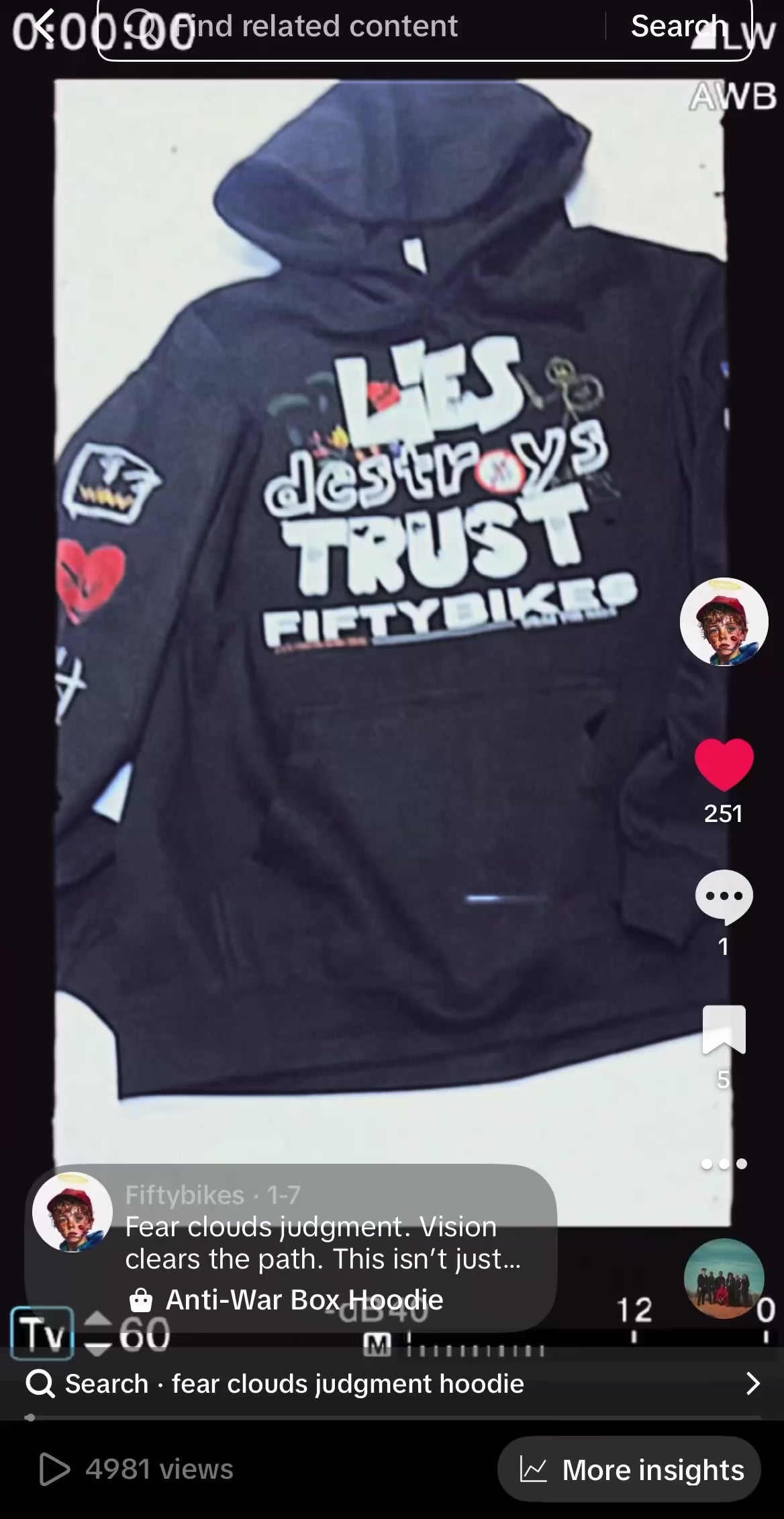
Task: Open the sound disc for this video
Action: pyautogui.click(x=724, y=1278)
